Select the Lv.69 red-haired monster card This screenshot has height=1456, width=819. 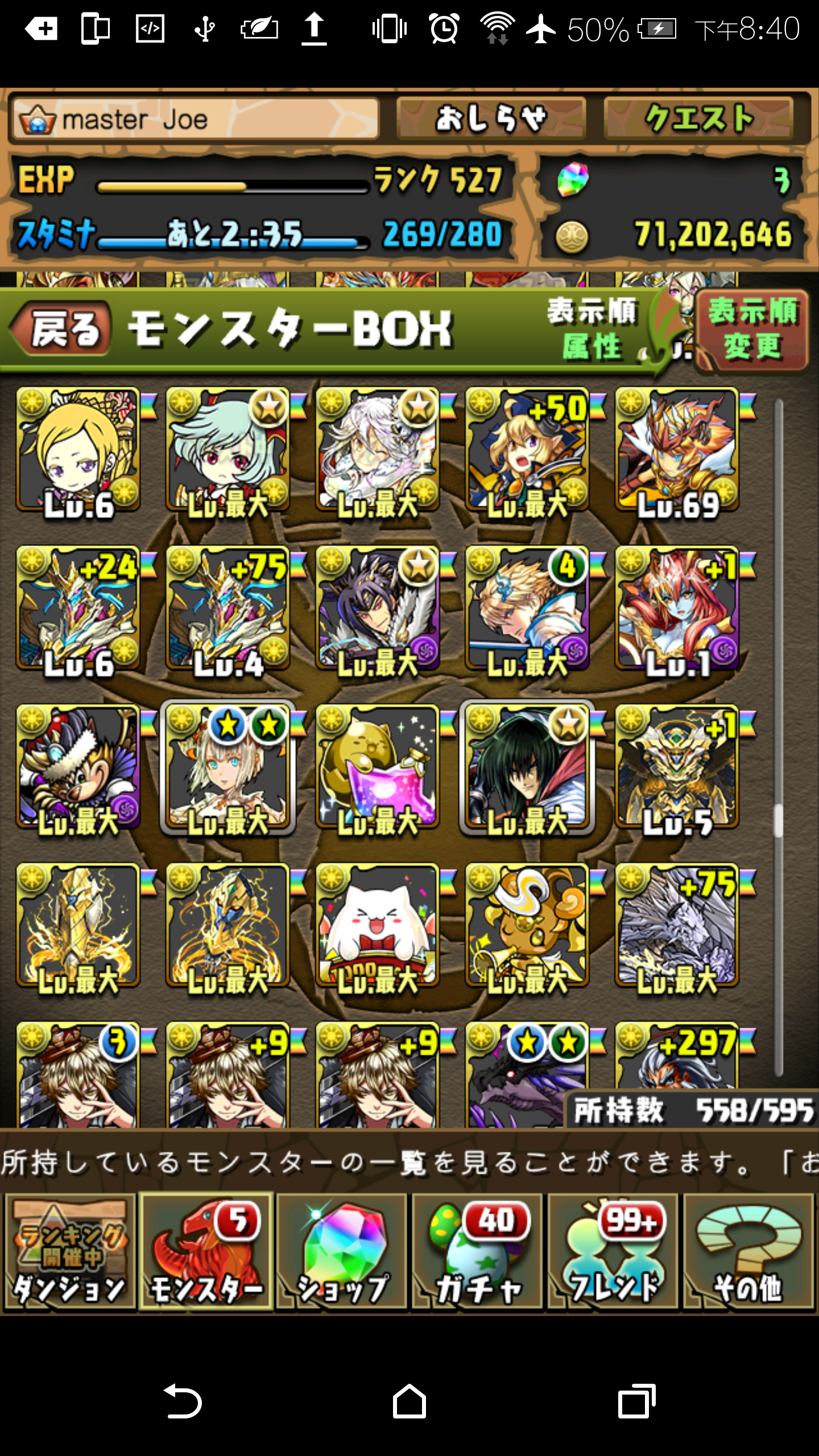click(677, 450)
